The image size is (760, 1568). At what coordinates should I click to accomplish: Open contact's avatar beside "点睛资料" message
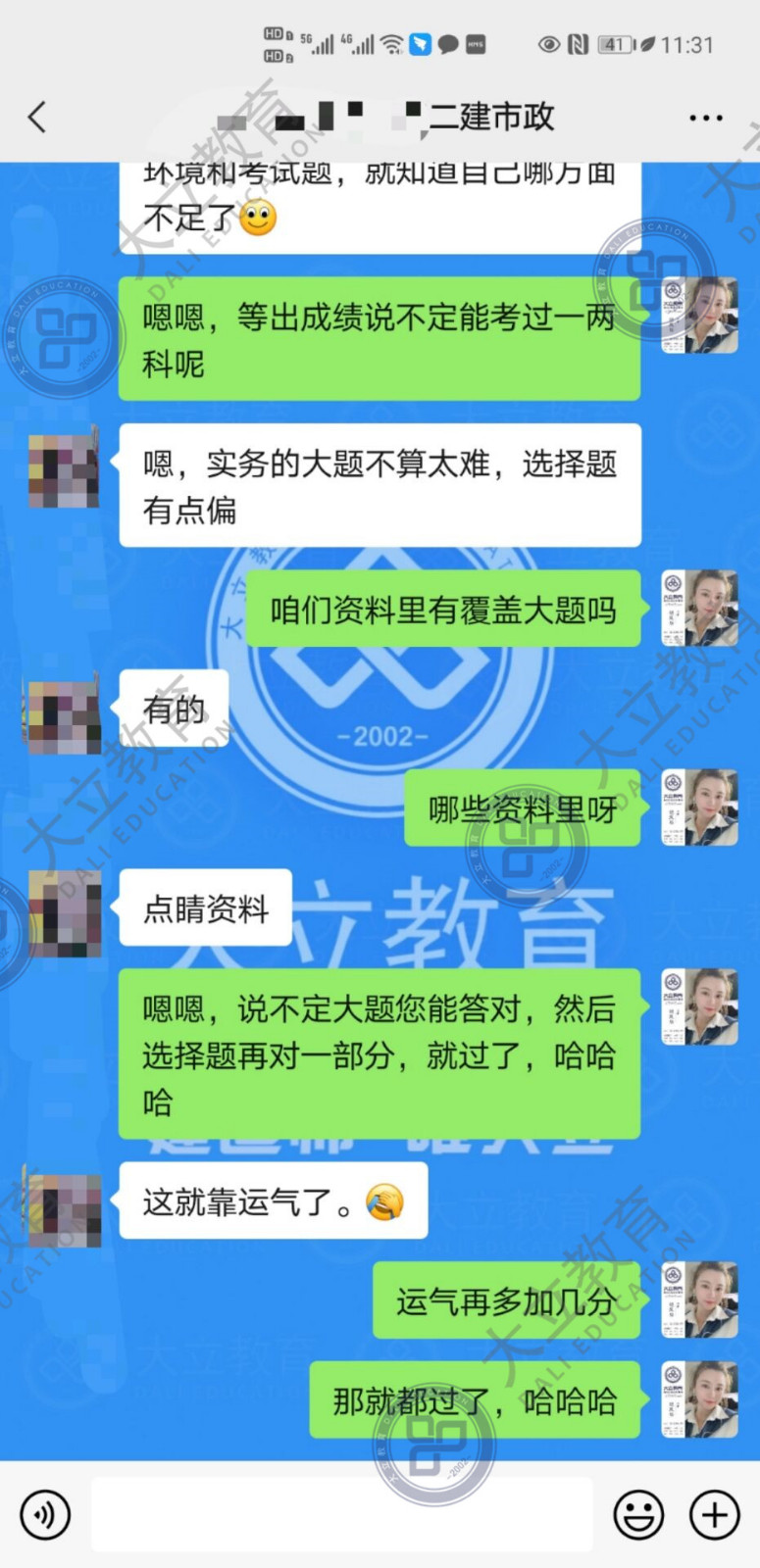[x=64, y=911]
